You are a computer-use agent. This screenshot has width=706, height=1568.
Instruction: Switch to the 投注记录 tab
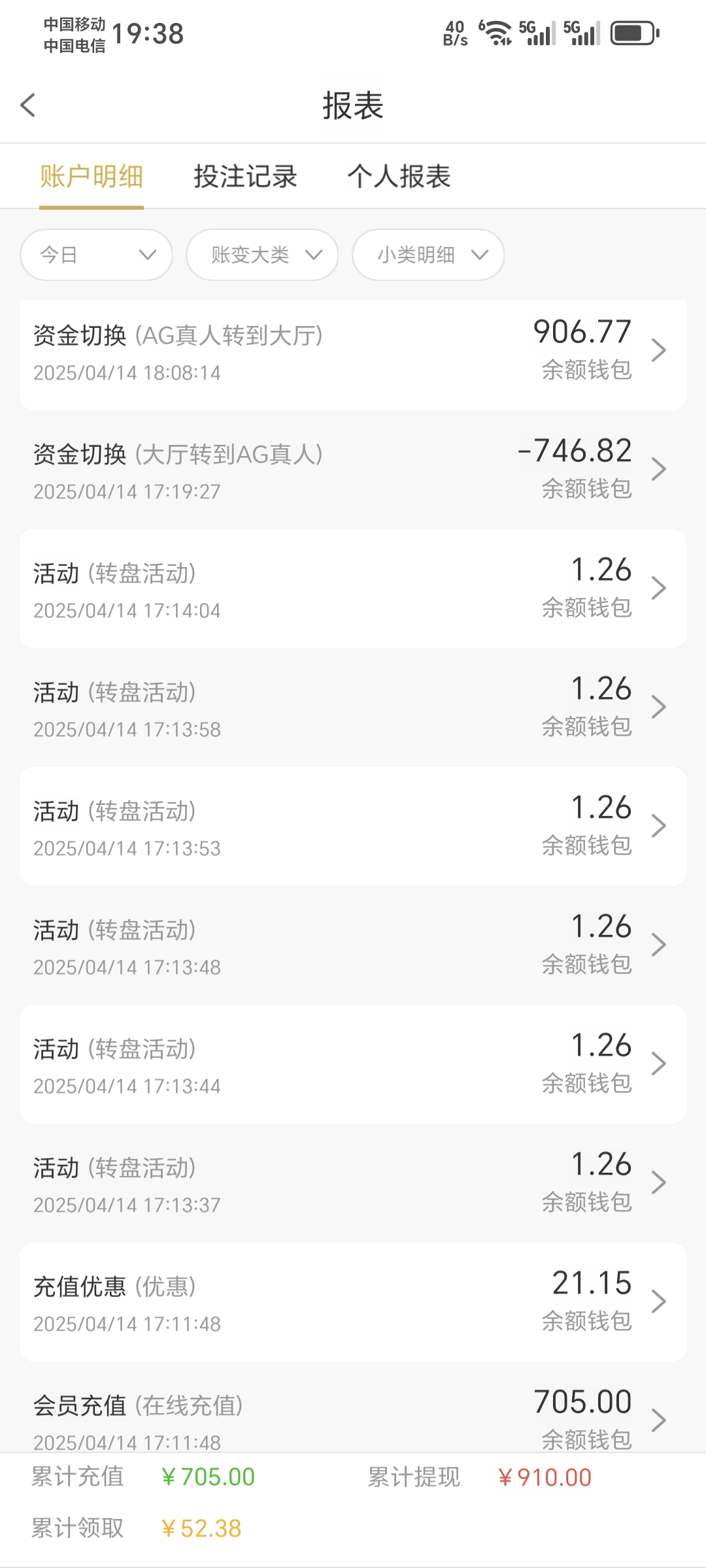245,176
